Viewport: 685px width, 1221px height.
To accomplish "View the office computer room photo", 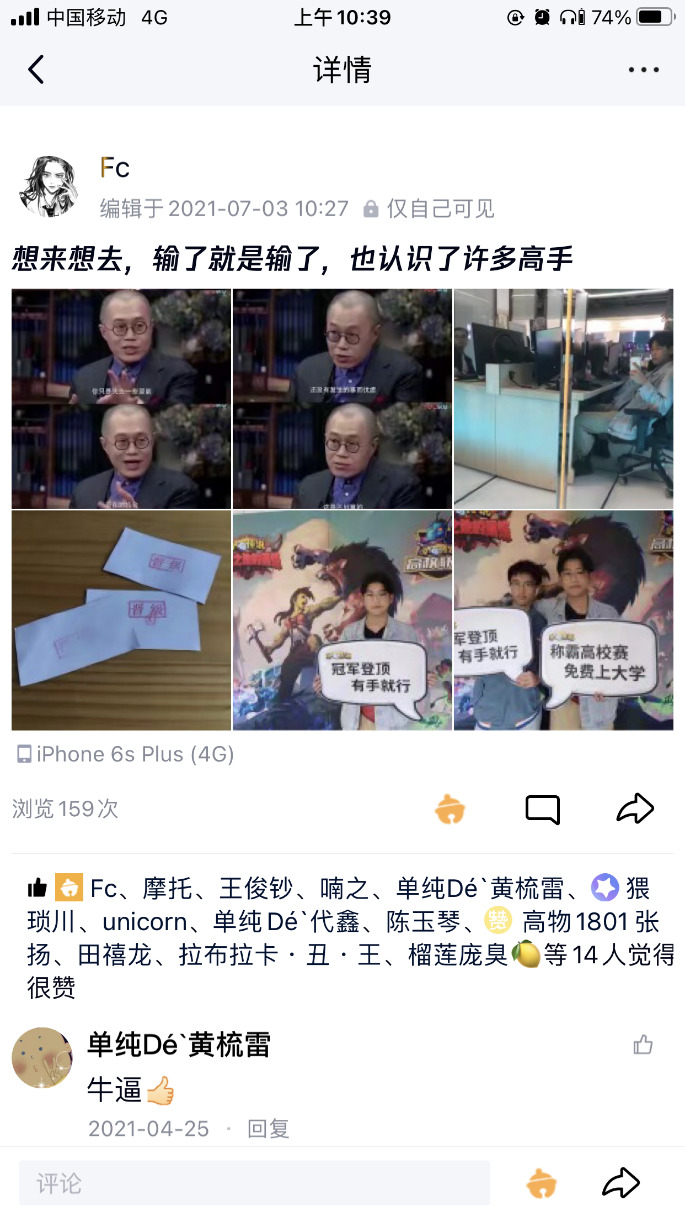I will click(x=563, y=399).
